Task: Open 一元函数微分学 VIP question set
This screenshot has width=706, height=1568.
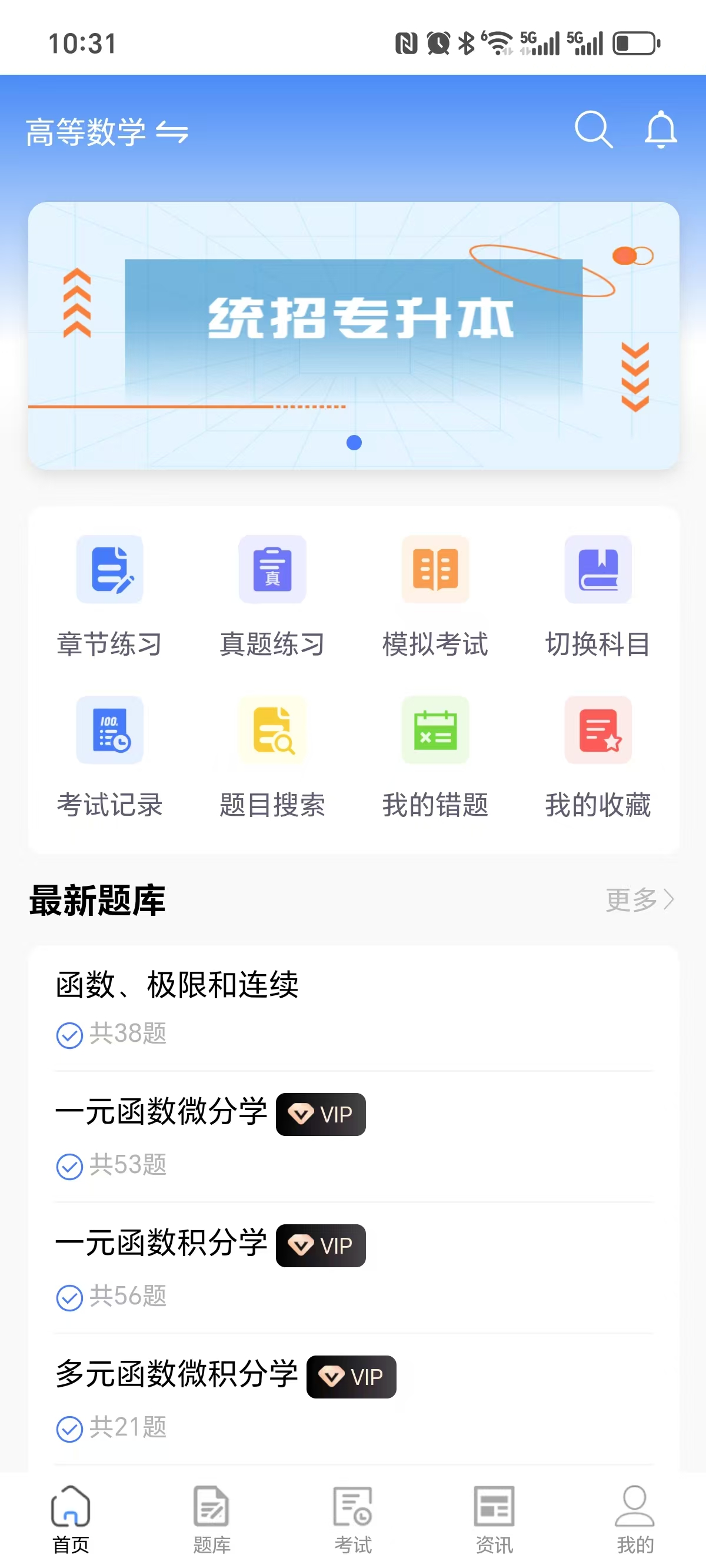Action: pos(353,1137)
